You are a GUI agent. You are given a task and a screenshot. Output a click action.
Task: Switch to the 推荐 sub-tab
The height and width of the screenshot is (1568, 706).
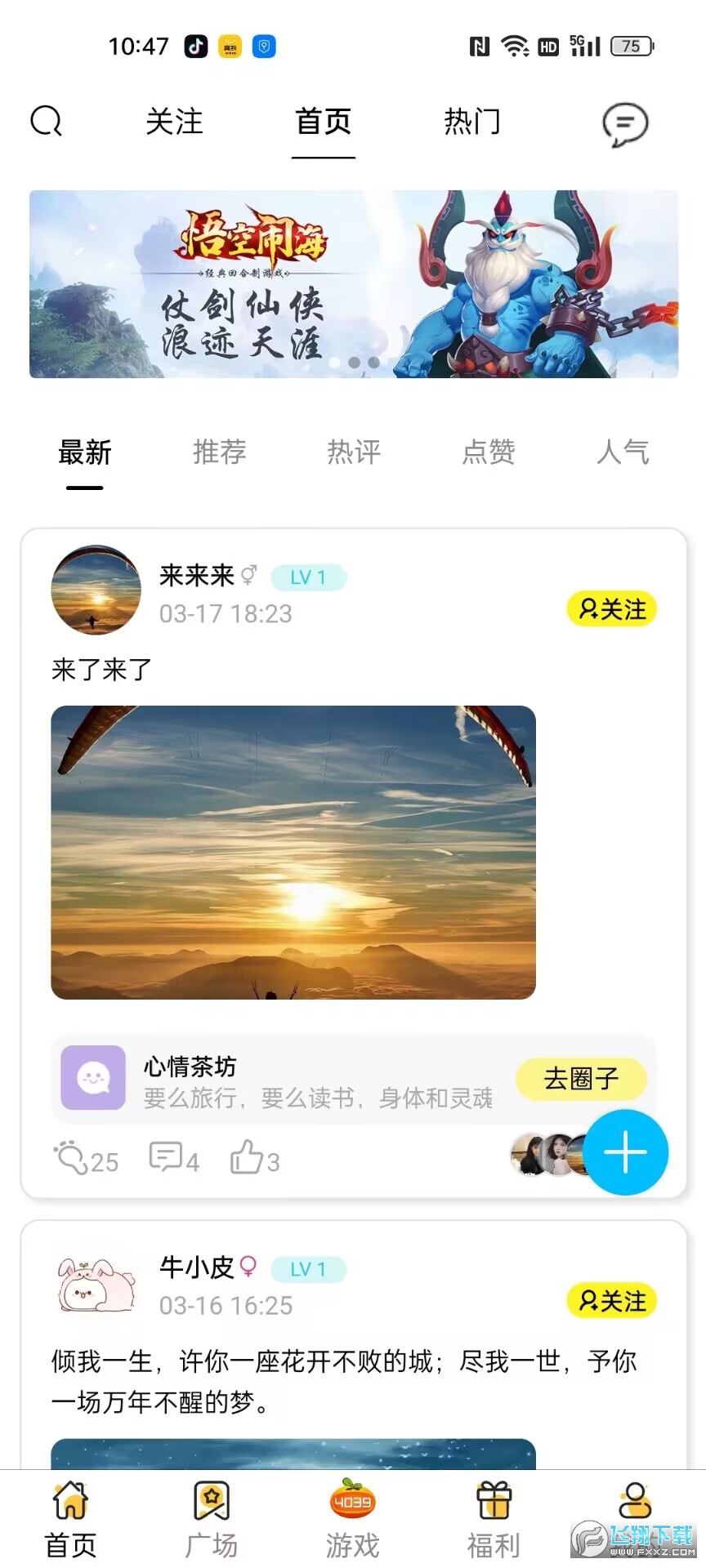(x=220, y=452)
